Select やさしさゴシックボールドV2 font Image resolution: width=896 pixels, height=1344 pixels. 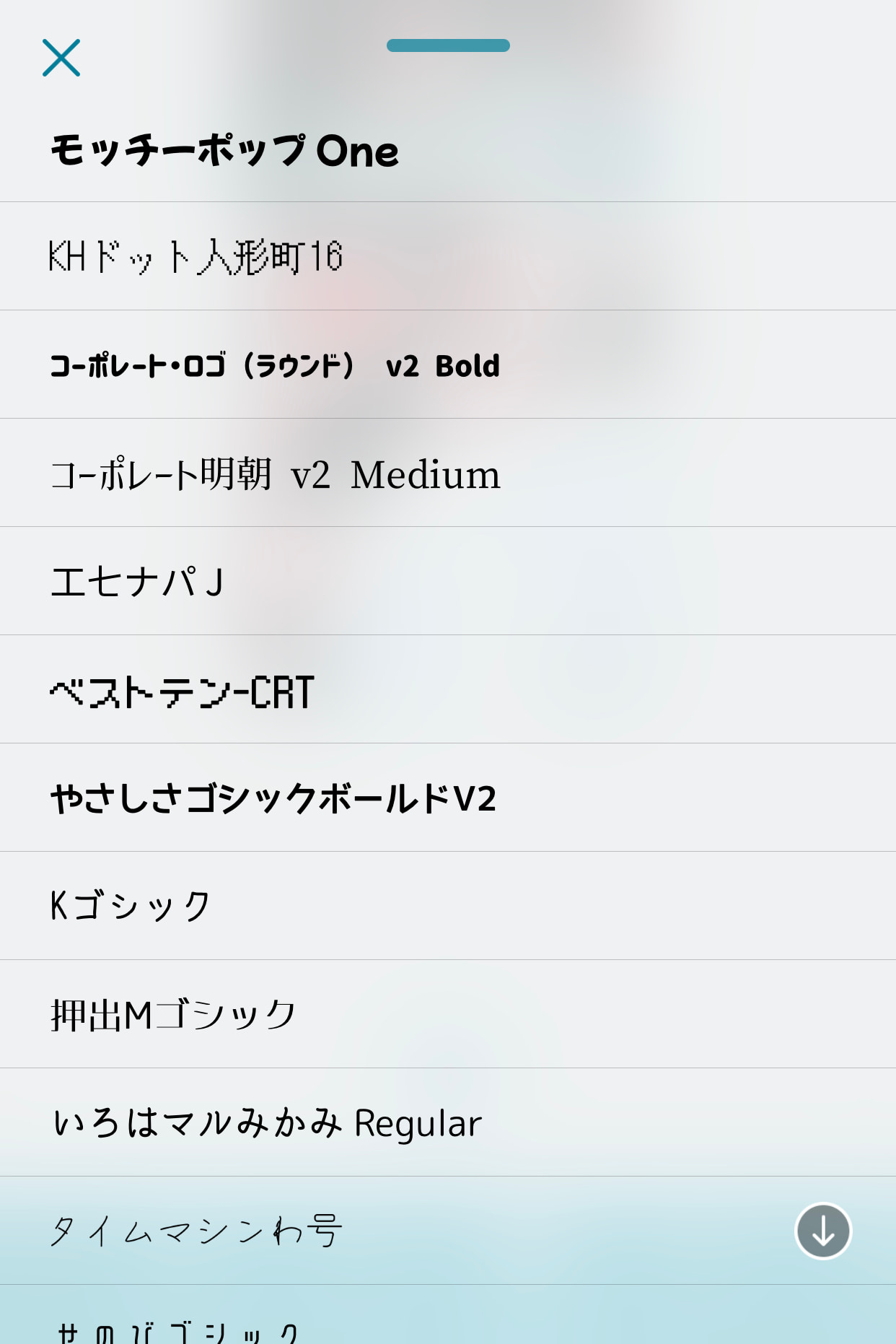coord(273,798)
